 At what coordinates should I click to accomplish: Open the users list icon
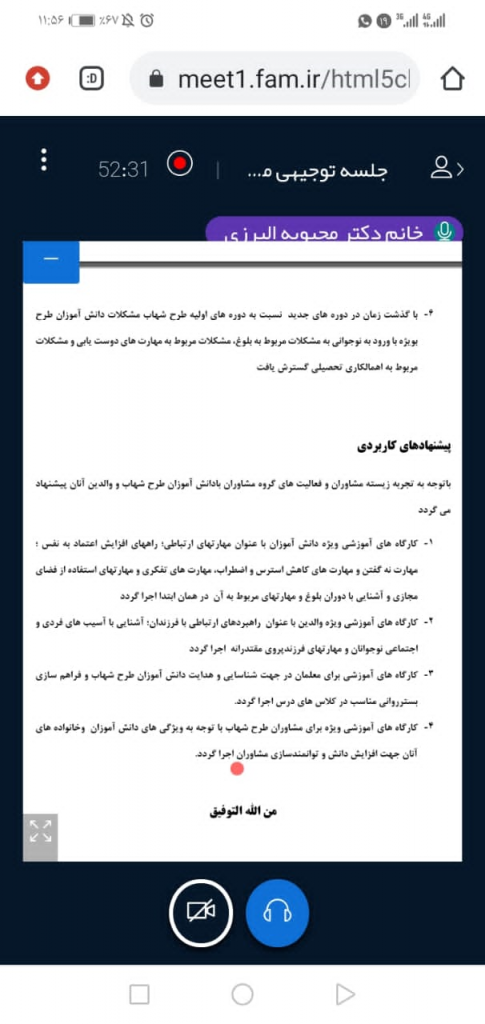[446, 168]
